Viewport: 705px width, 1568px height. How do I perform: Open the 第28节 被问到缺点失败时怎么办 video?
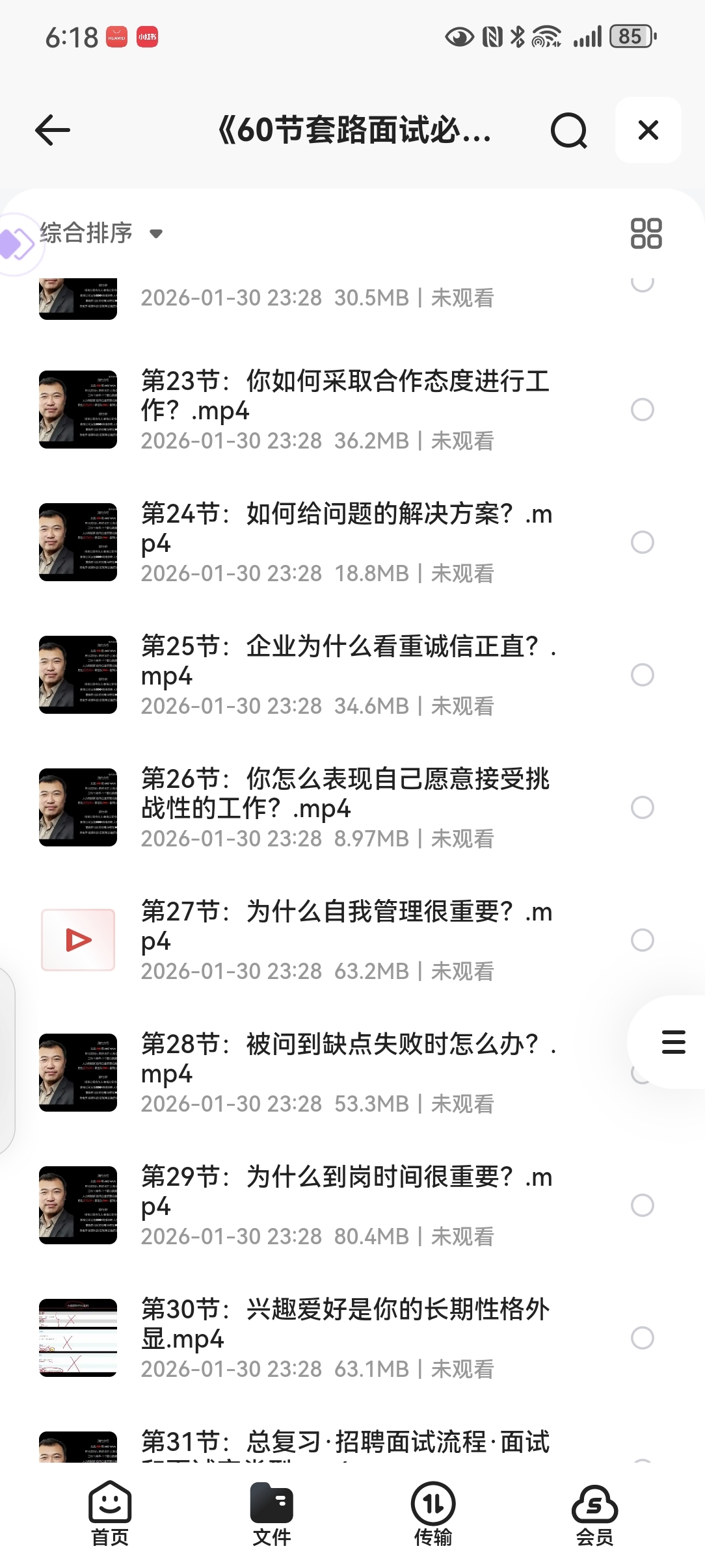345,1060
